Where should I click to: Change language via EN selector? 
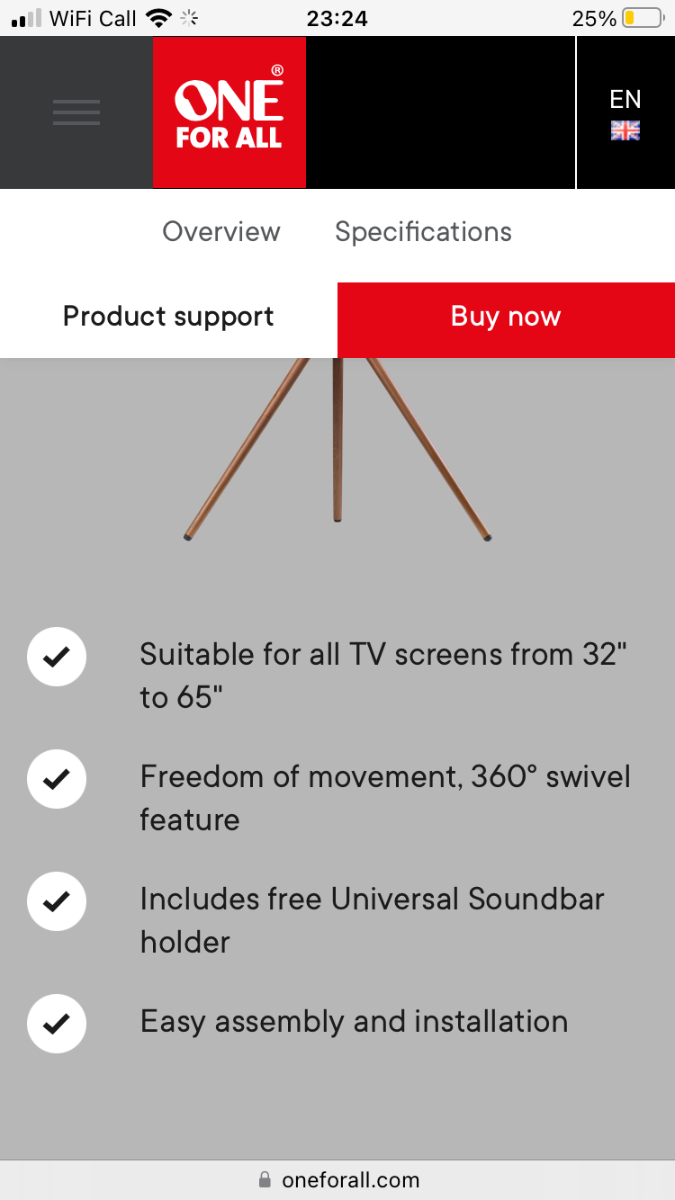pos(625,113)
